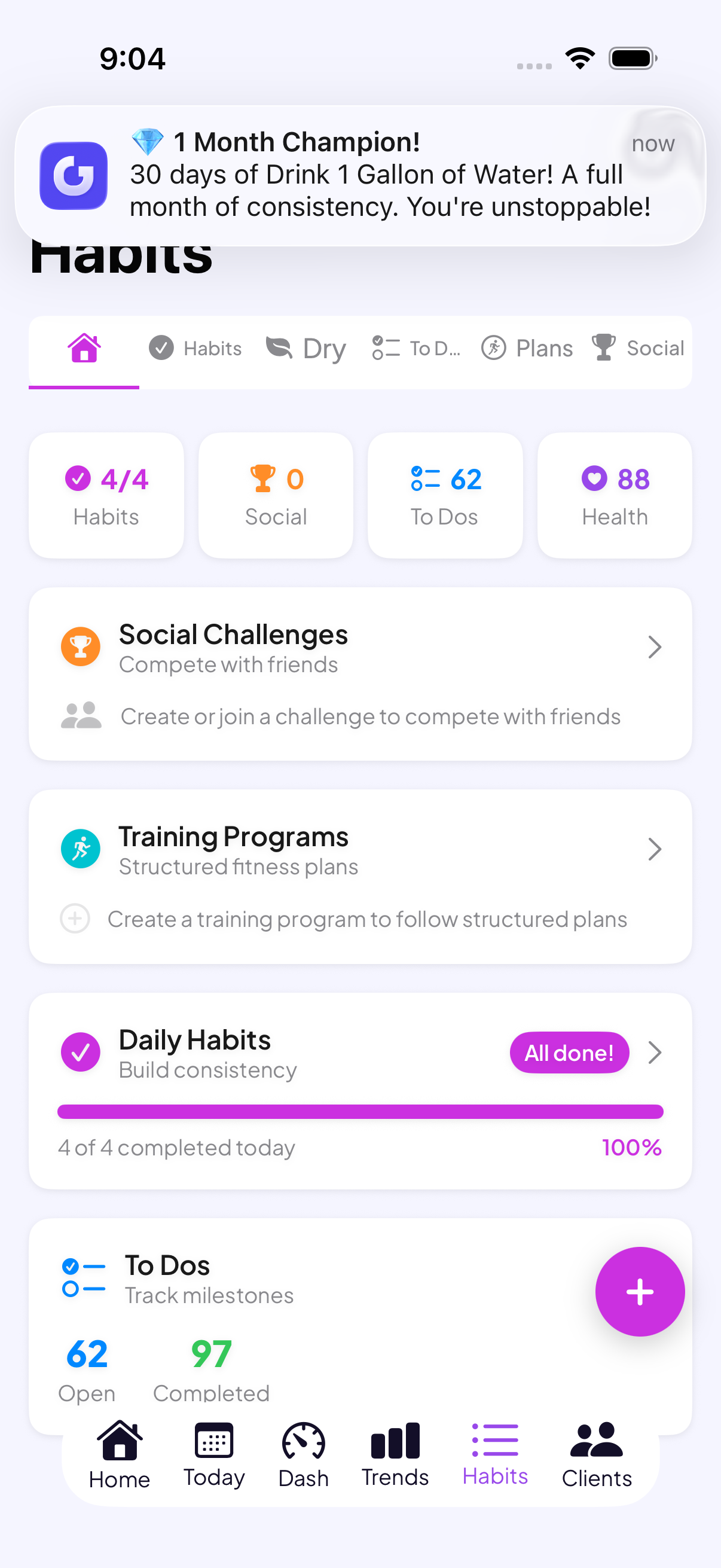Screen dimensions: 721x1568
Task: Tap the 100% daily habits progress bar
Action: click(360, 1111)
